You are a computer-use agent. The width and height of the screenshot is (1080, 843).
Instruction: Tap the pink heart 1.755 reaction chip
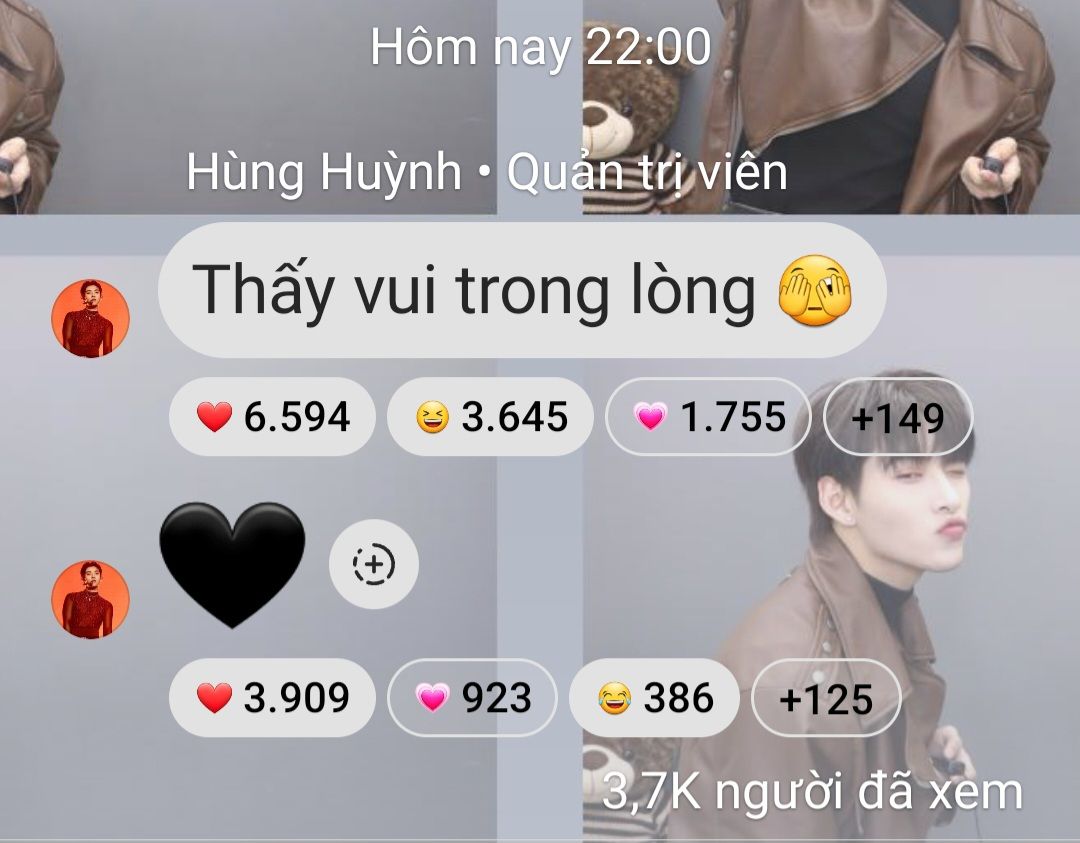point(708,416)
